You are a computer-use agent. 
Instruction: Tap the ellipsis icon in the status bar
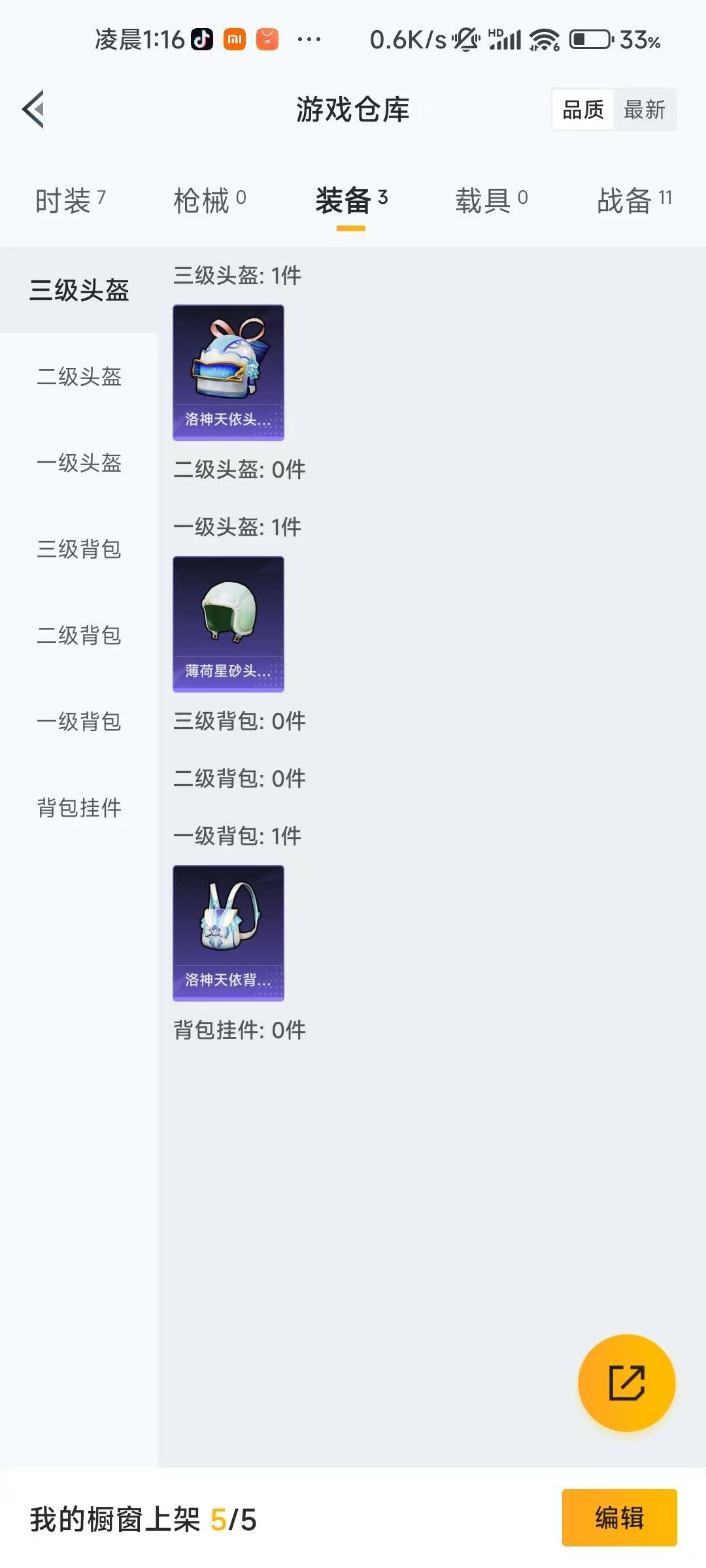click(x=307, y=41)
